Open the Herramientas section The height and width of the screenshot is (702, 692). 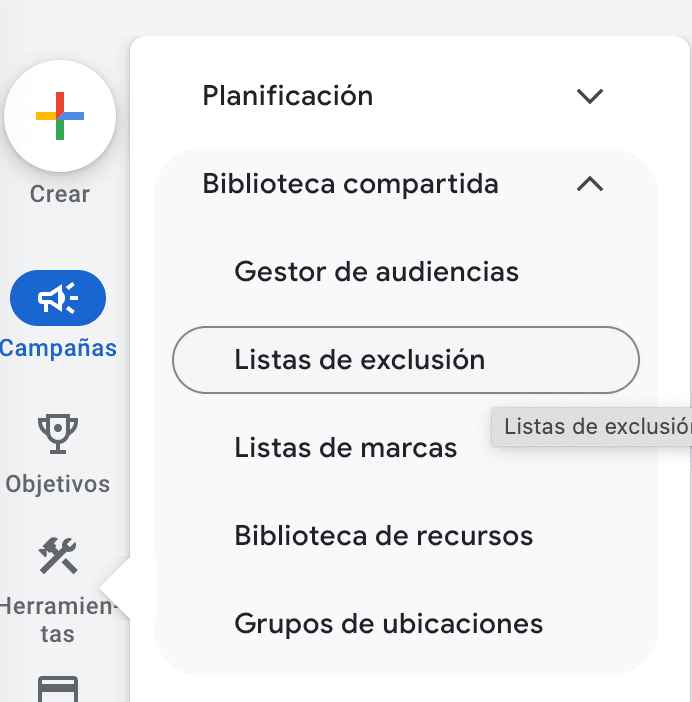tap(58, 556)
